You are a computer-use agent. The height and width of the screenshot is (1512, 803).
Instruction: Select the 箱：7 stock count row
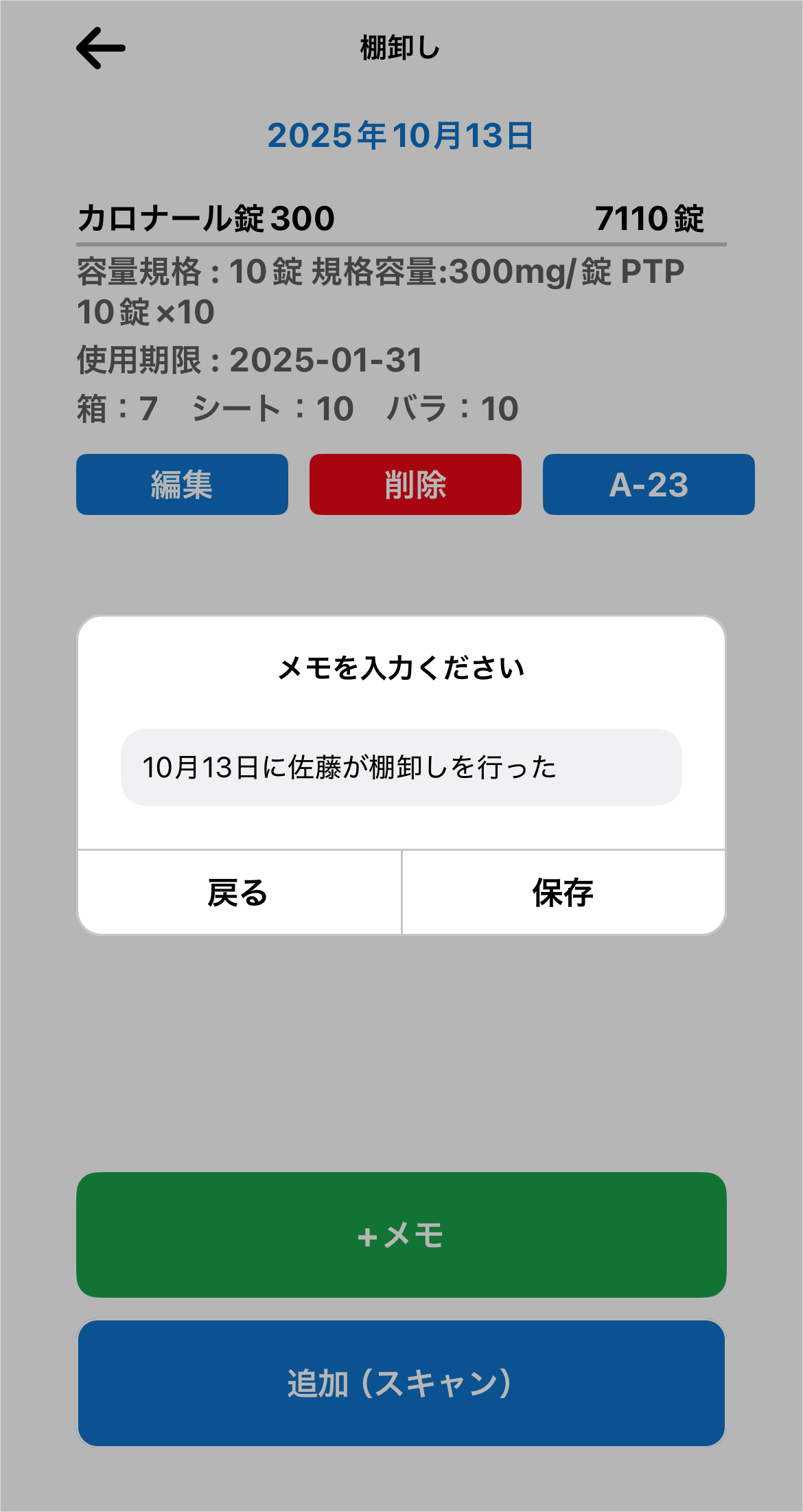[x=115, y=408]
